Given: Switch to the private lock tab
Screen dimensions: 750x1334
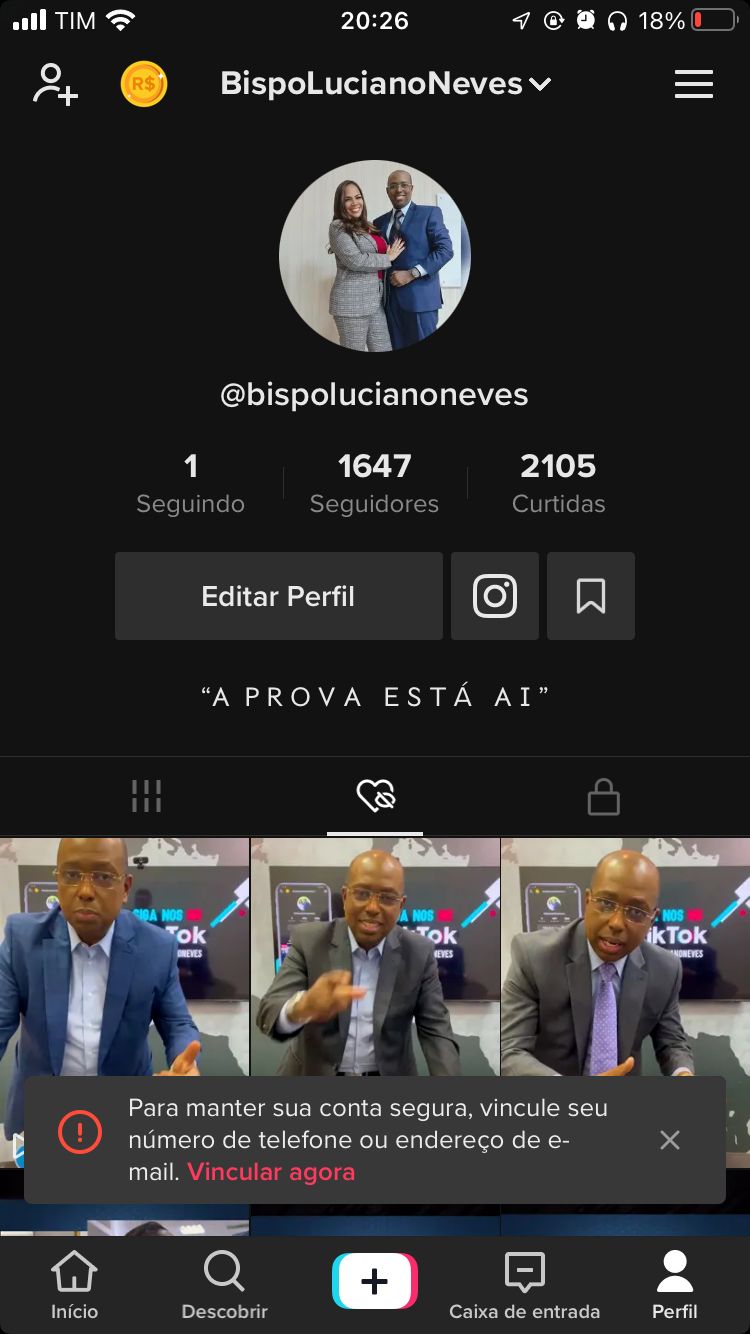Looking at the screenshot, I should [603, 797].
